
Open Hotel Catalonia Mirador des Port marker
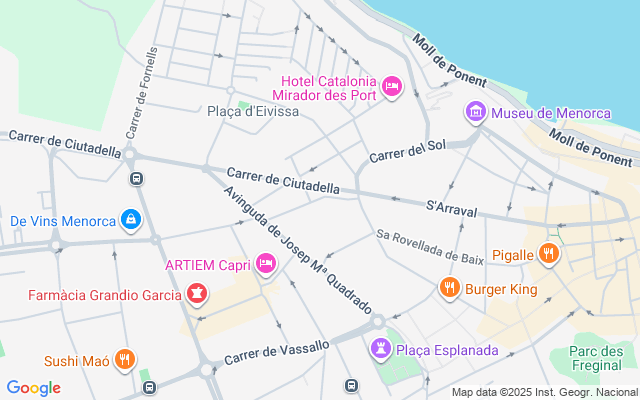tap(392, 88)
